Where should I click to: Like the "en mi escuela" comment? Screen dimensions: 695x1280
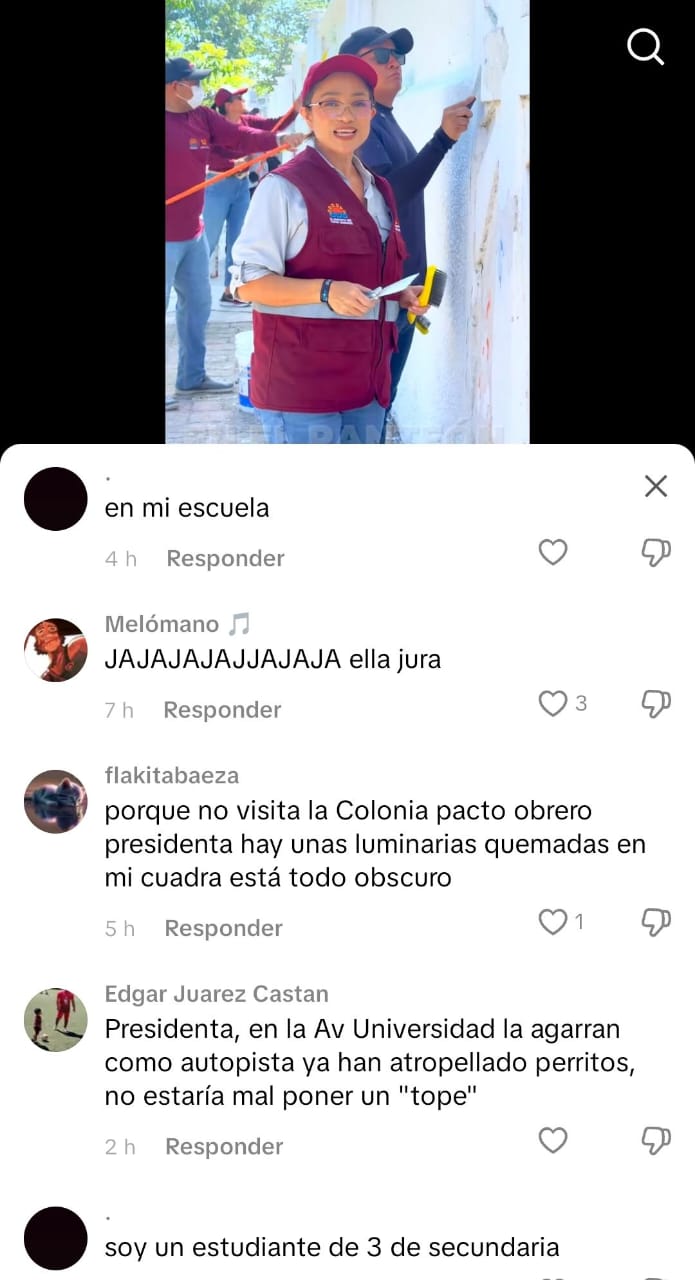coord(553,552)
